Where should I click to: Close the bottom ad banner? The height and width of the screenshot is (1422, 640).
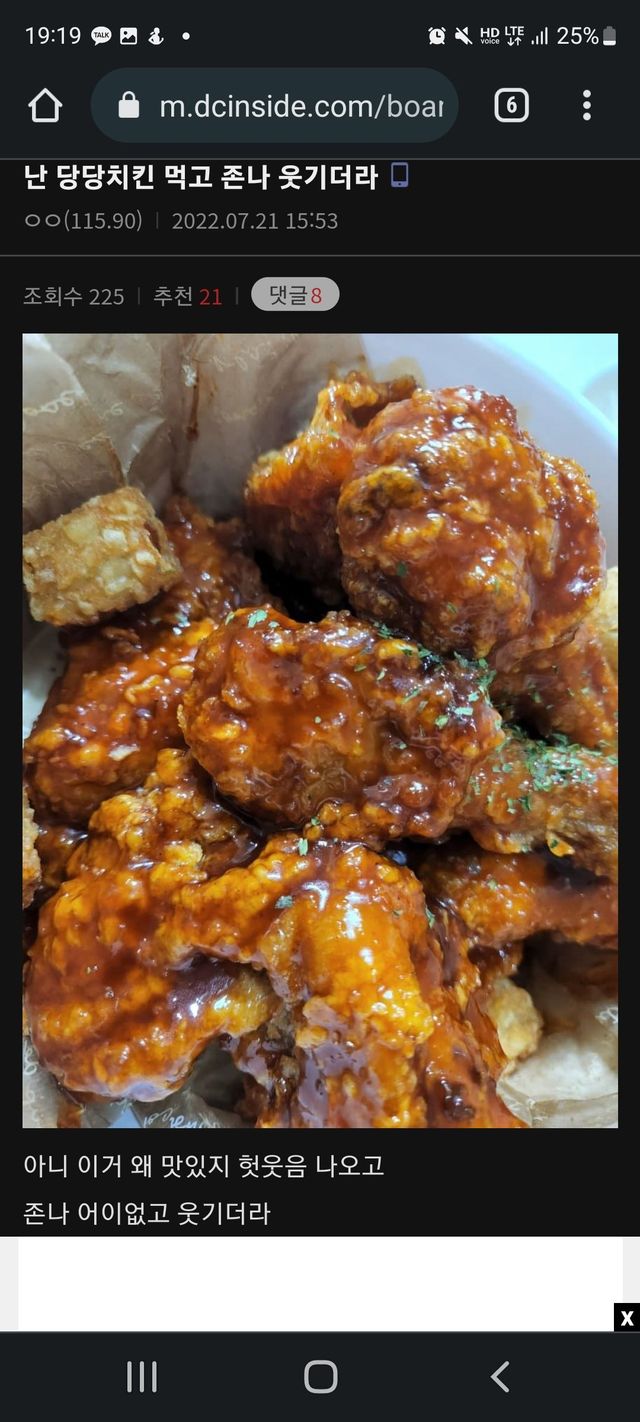[627, 1318]
